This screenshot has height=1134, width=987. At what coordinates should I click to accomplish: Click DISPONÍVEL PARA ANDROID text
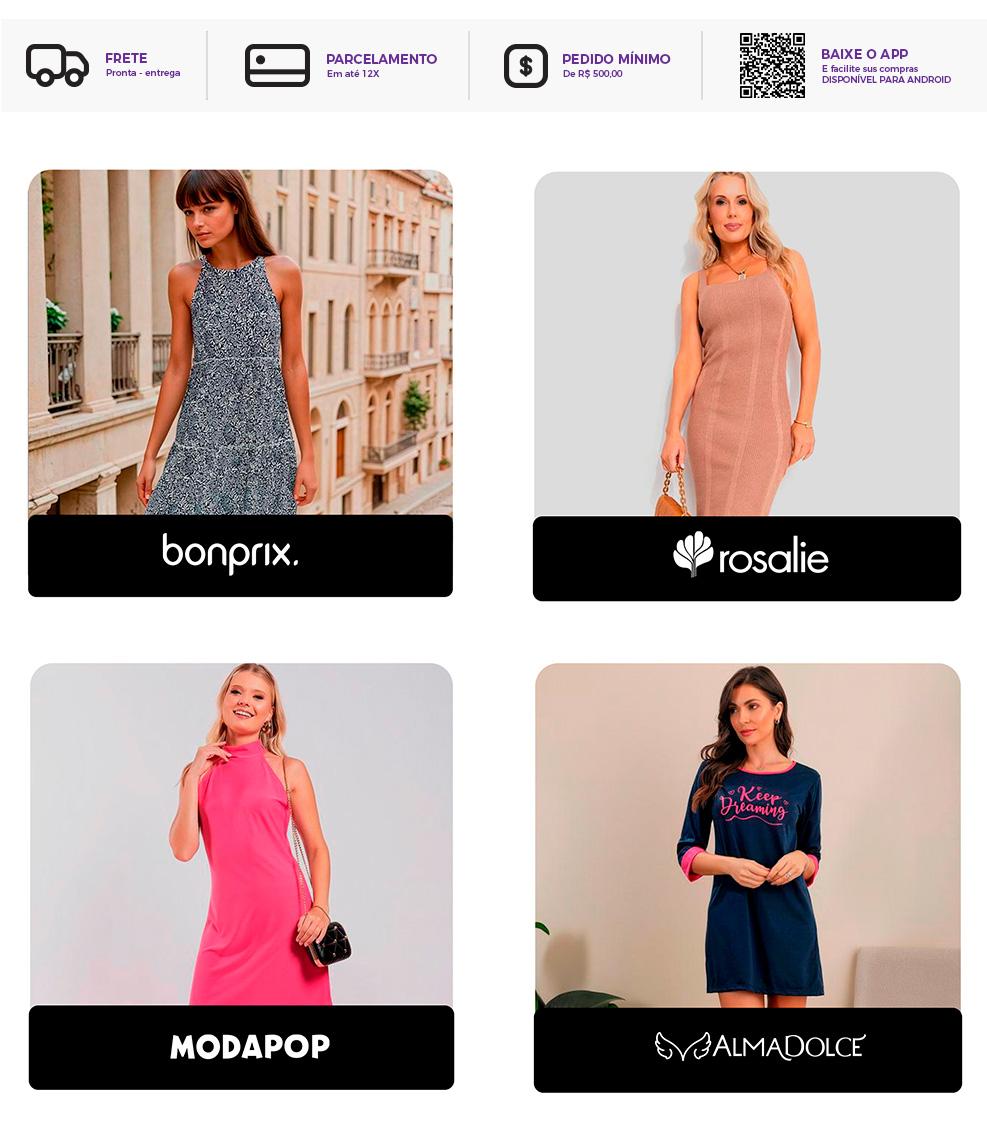pyautogui.click(x=887, y=79)
